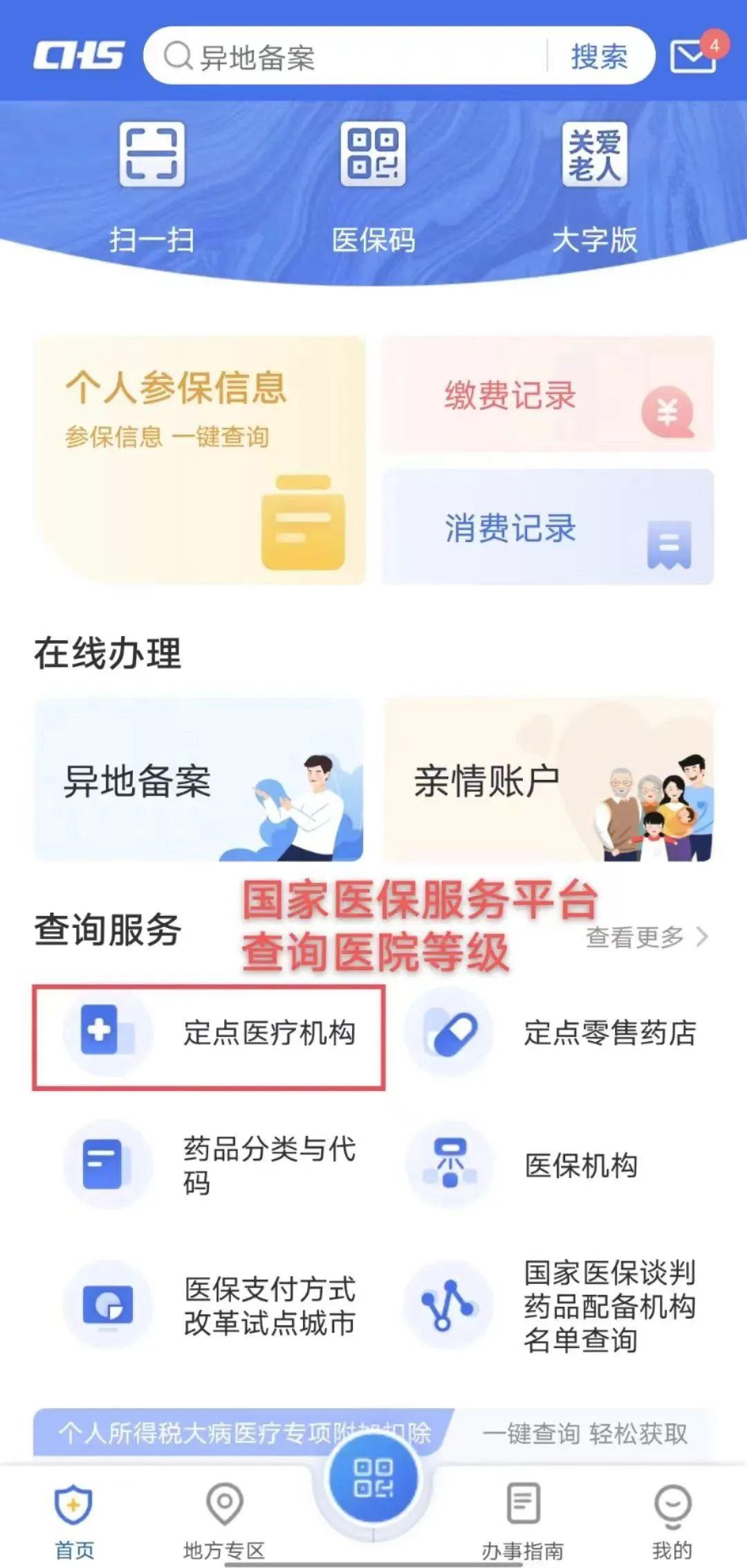Viewport: 747px width, 1568px height.
Task: Open 医保码 in the top shortcuts
Action: [x=373, y=187]
